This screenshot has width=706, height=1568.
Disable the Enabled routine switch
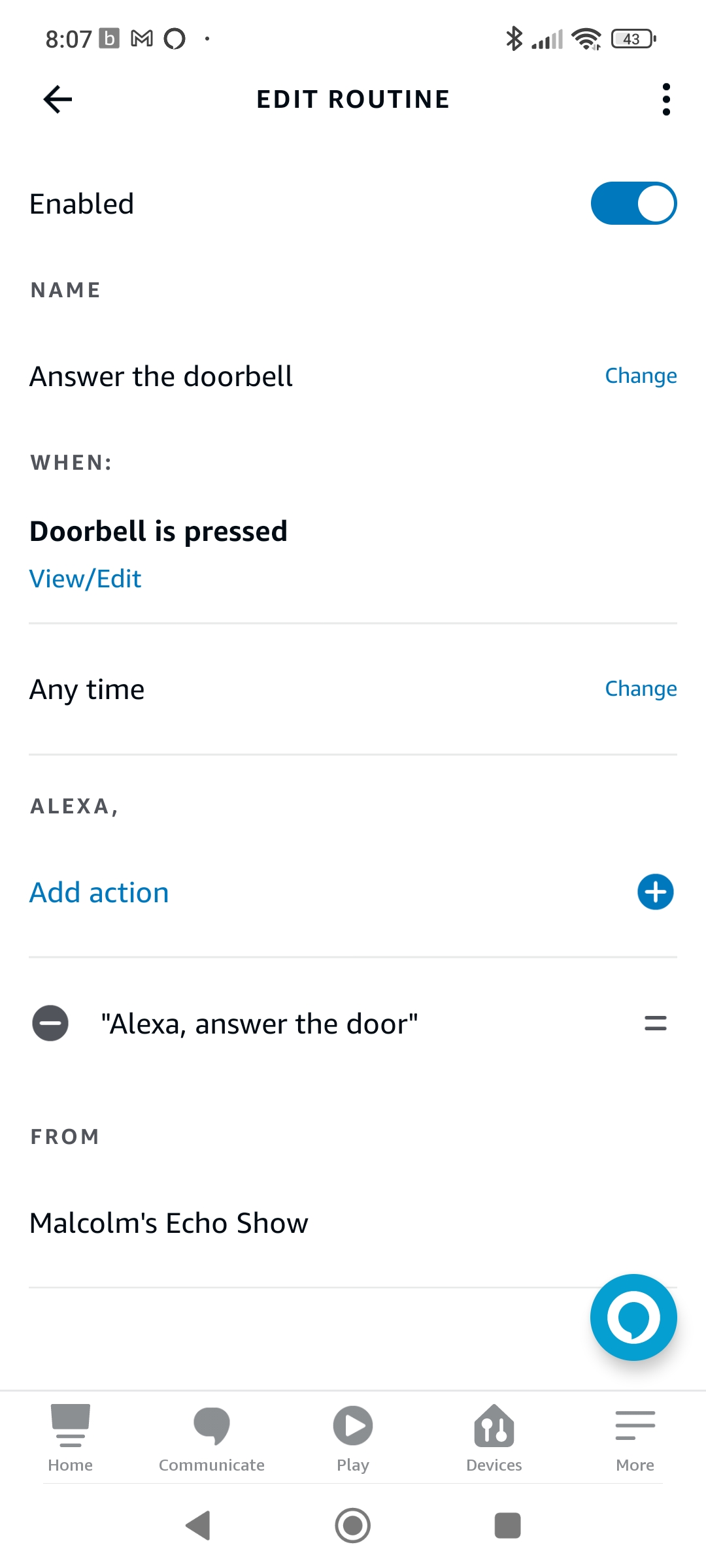pos(633,203)
